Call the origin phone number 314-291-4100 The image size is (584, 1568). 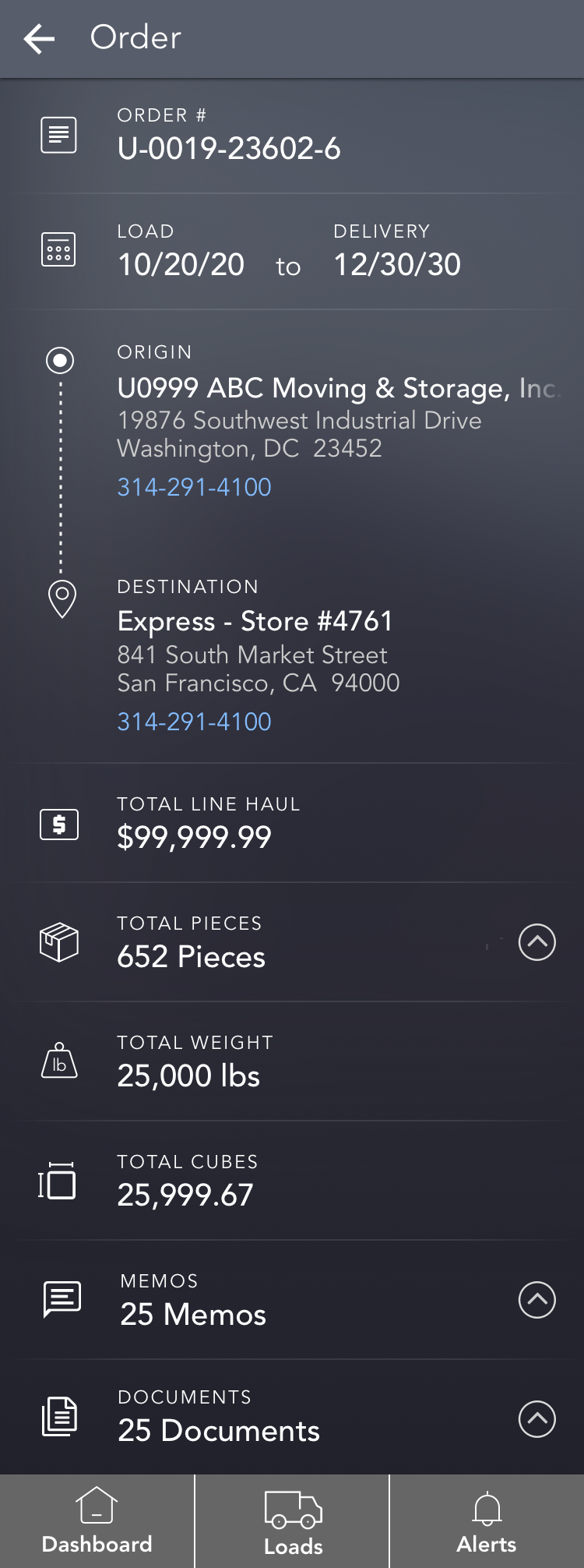[x=194, y=487]
